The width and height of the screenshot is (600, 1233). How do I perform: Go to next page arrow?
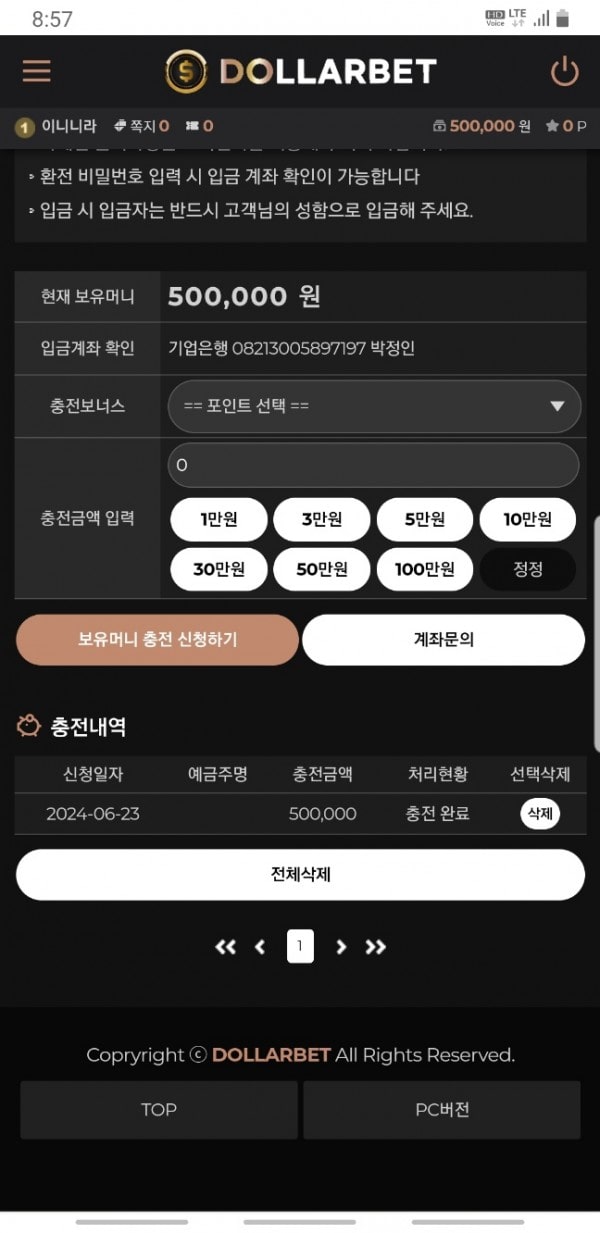(341, 946)
